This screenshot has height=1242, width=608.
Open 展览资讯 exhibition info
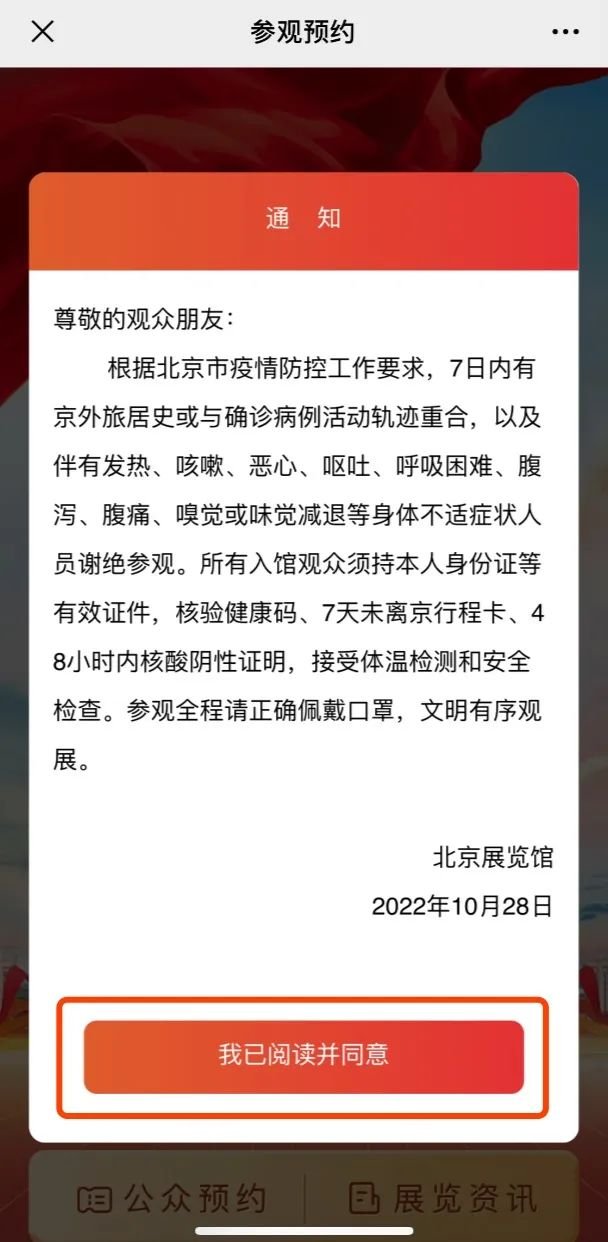coord(444,1198)
